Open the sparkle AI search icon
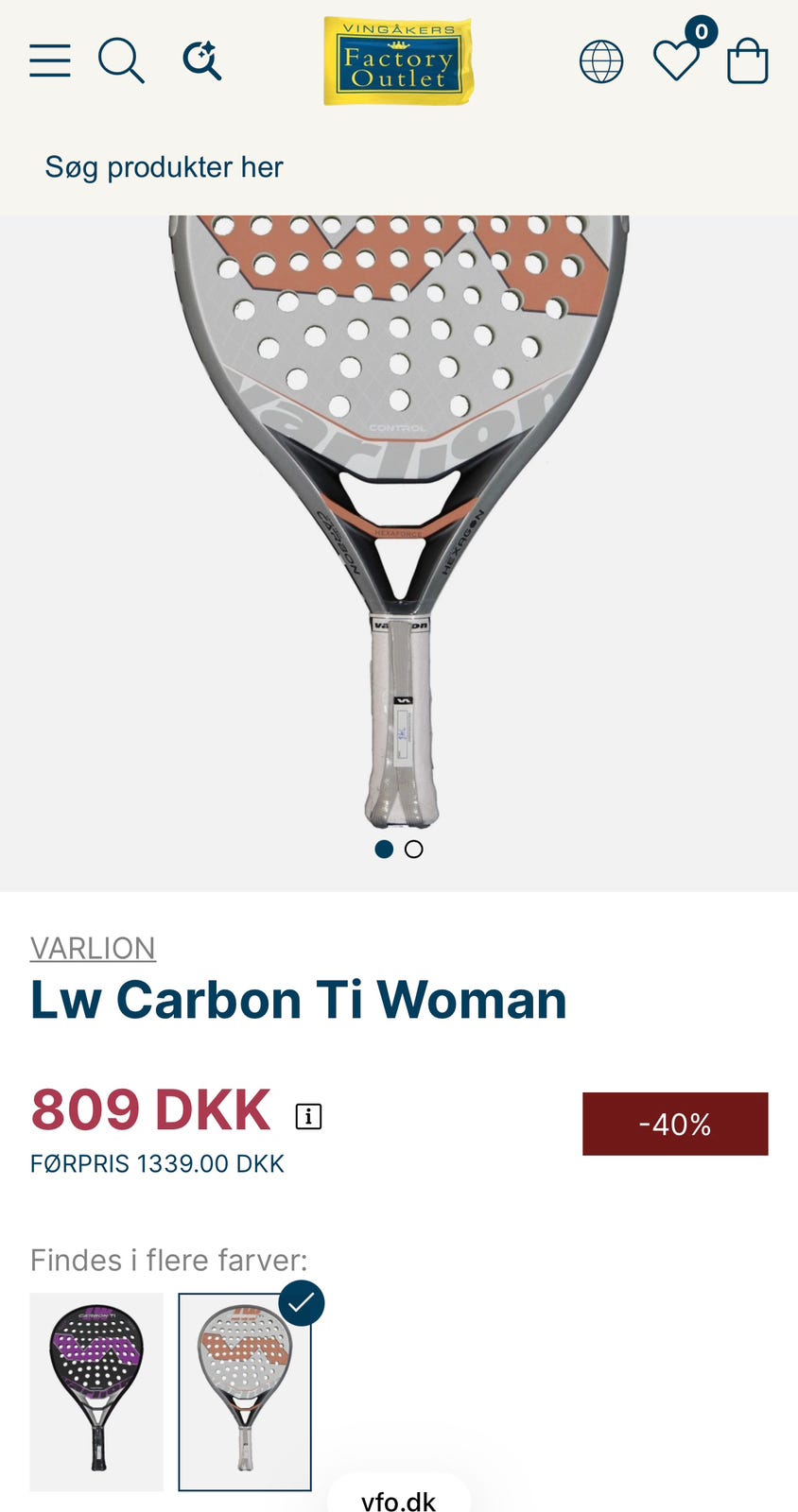This screenshot has height=1512, width=798. pyautogui.click(x=202, y=60)
